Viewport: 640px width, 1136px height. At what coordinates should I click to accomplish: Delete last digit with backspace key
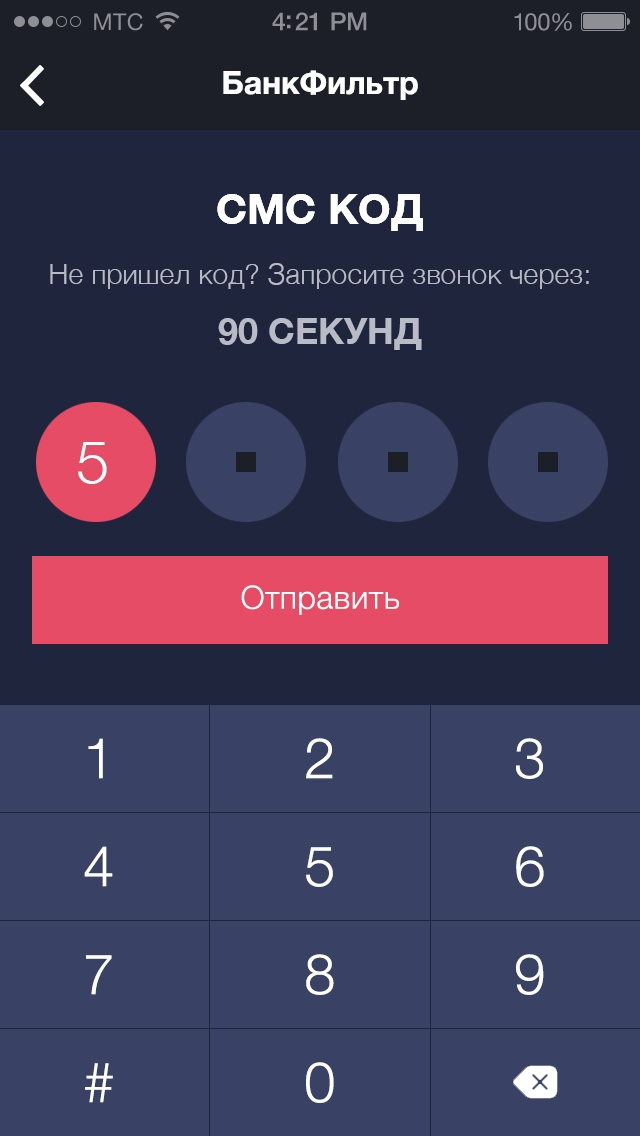coord(536,1082)
